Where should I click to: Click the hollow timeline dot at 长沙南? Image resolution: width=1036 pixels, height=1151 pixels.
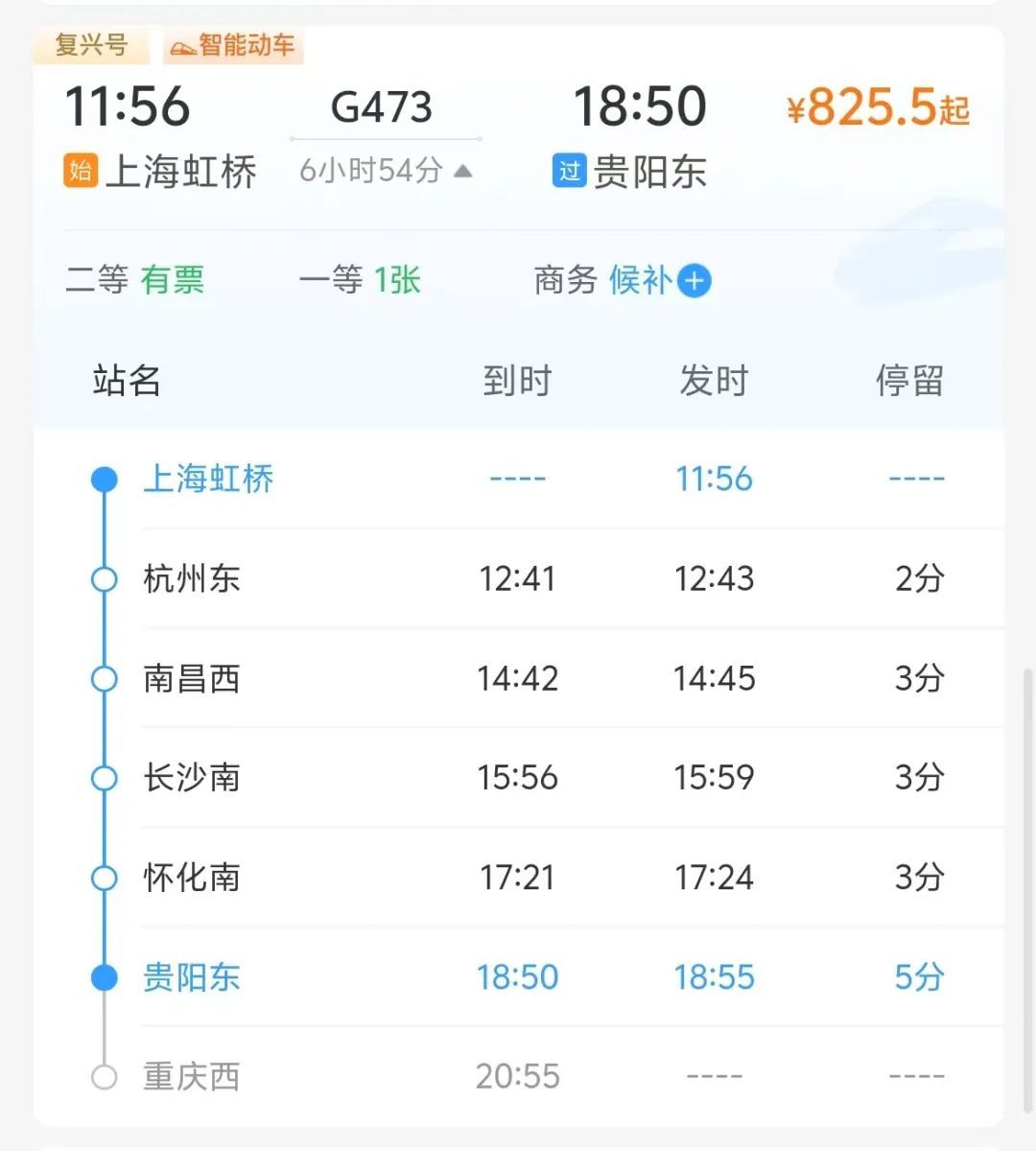[x=104, y=778]
